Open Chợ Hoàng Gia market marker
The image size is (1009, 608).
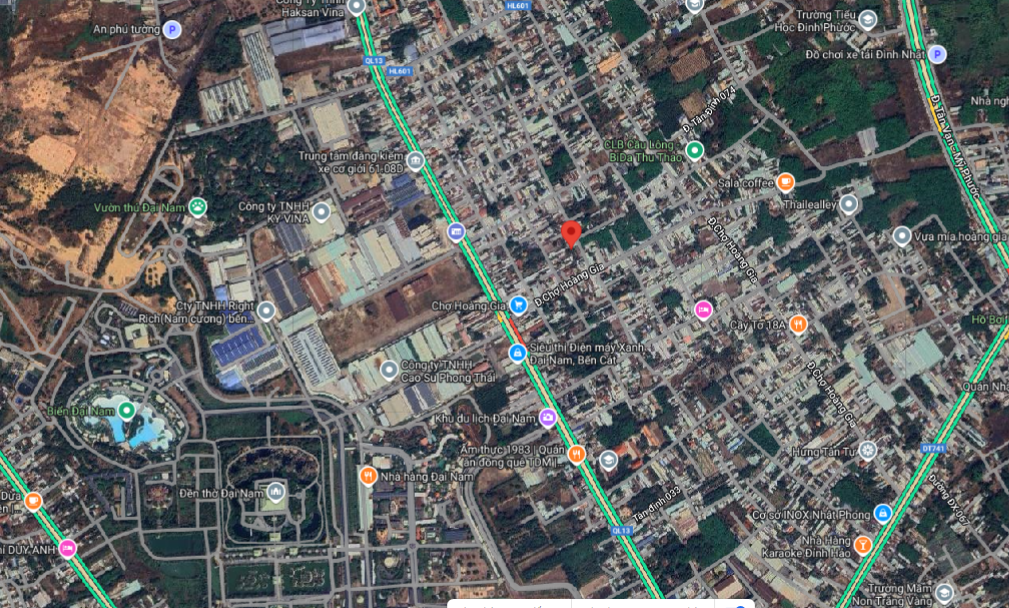(518, 304)
